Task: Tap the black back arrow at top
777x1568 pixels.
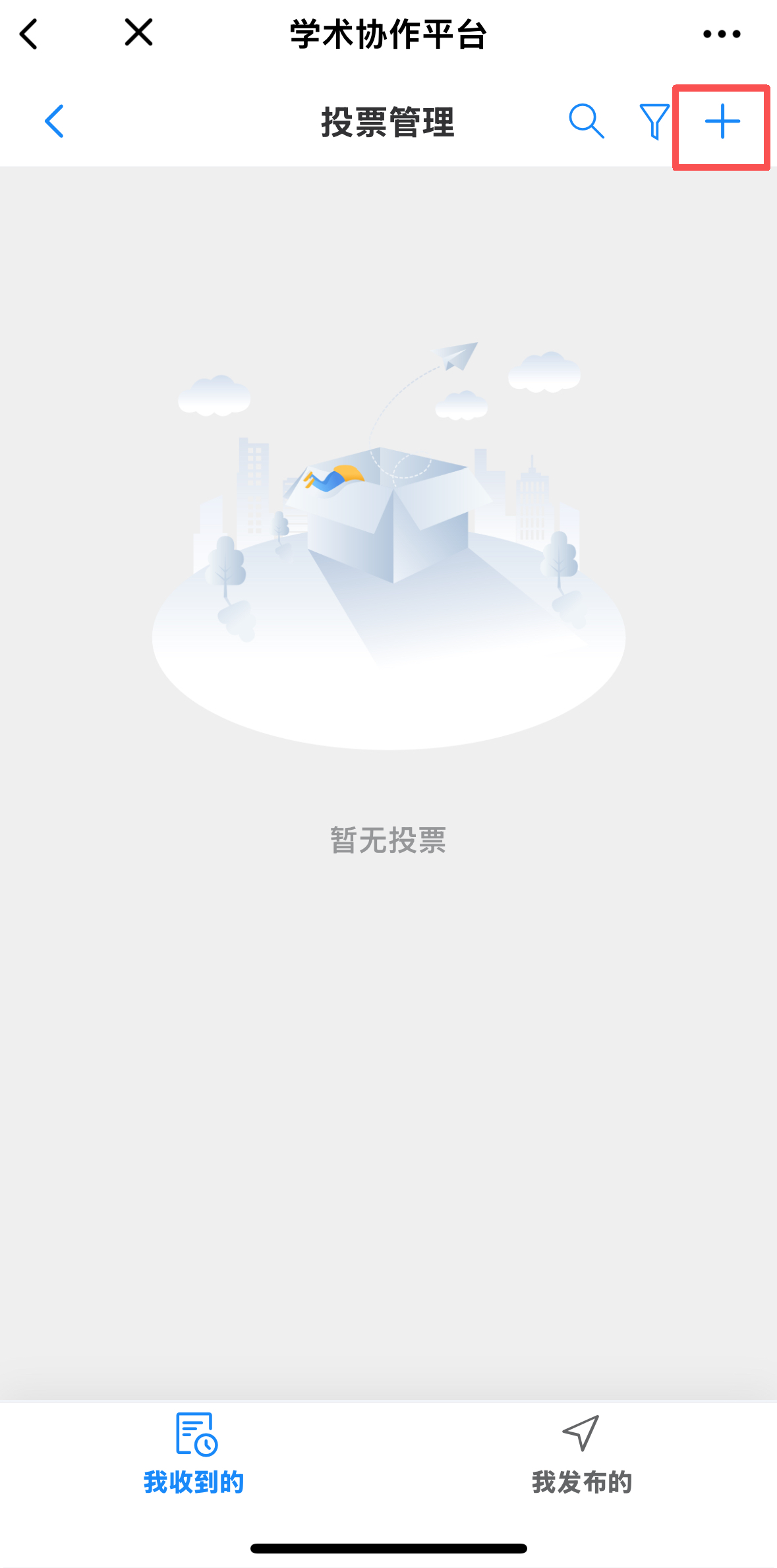Action: click(29, 34)
